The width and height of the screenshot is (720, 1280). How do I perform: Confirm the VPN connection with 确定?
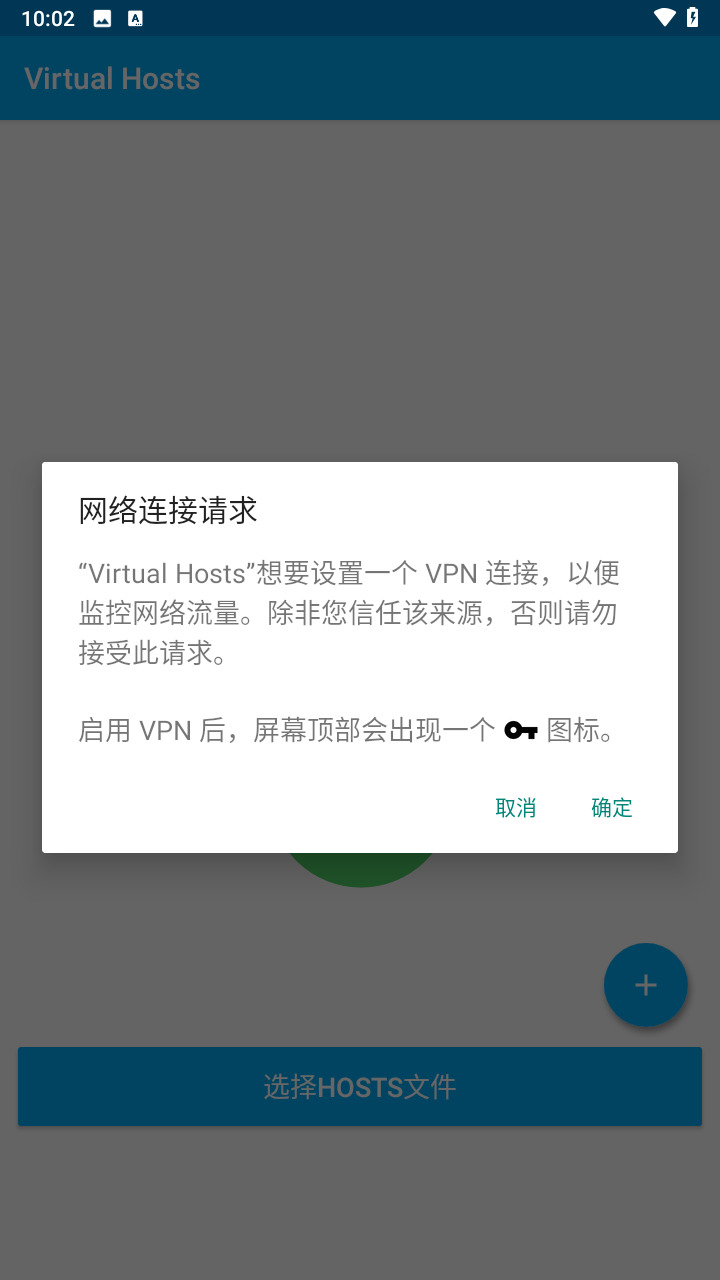coord(612,808)
